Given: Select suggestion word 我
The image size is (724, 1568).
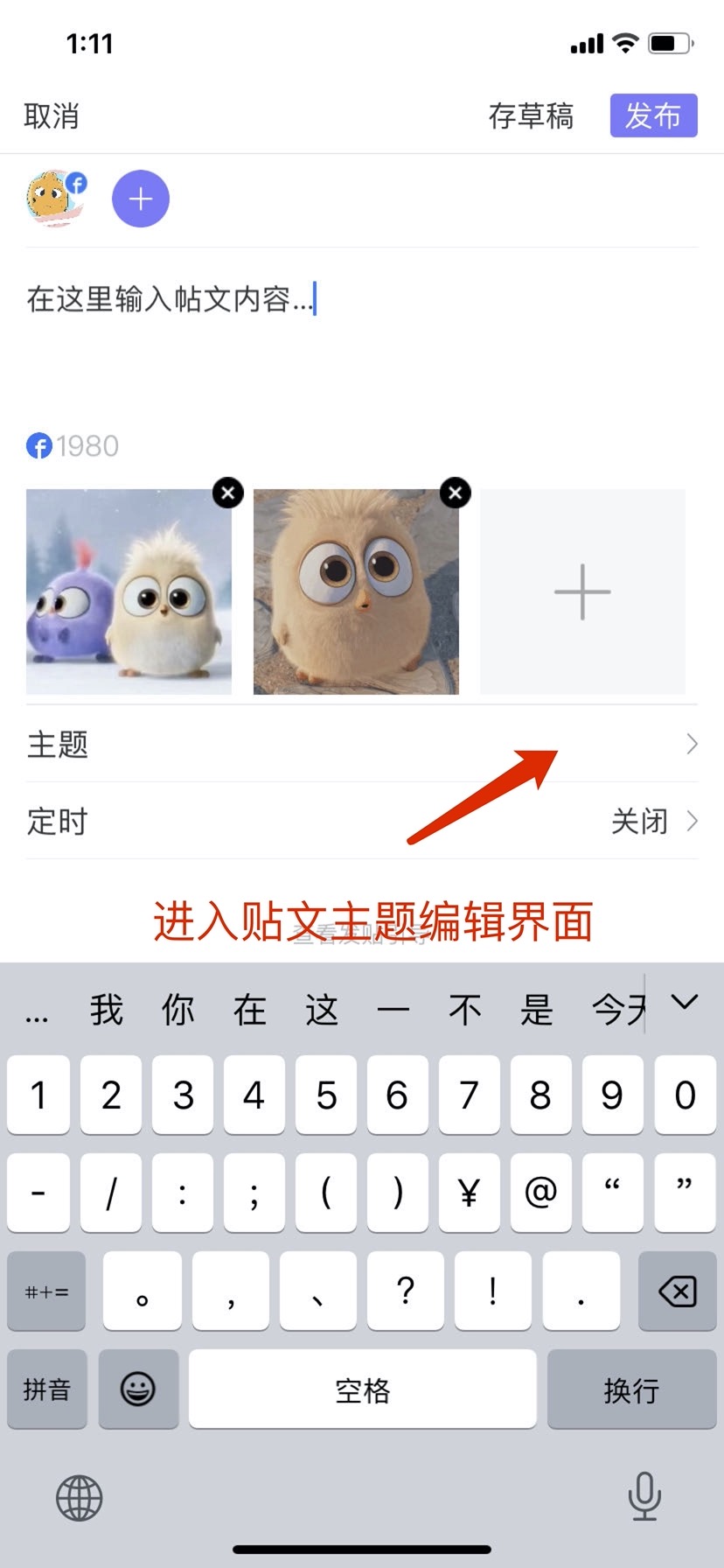Looking at the screenshot, I should (107, 1011).
